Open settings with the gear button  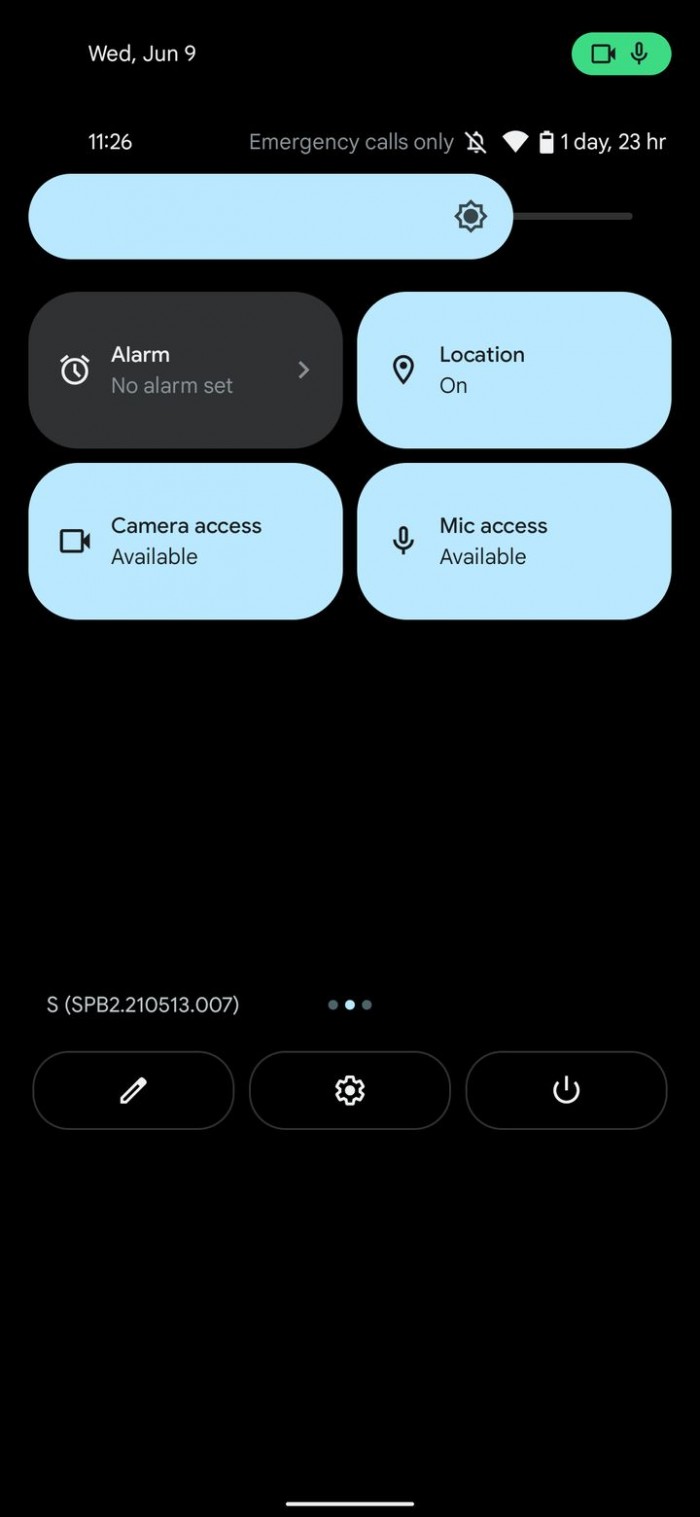[349, 1090]
